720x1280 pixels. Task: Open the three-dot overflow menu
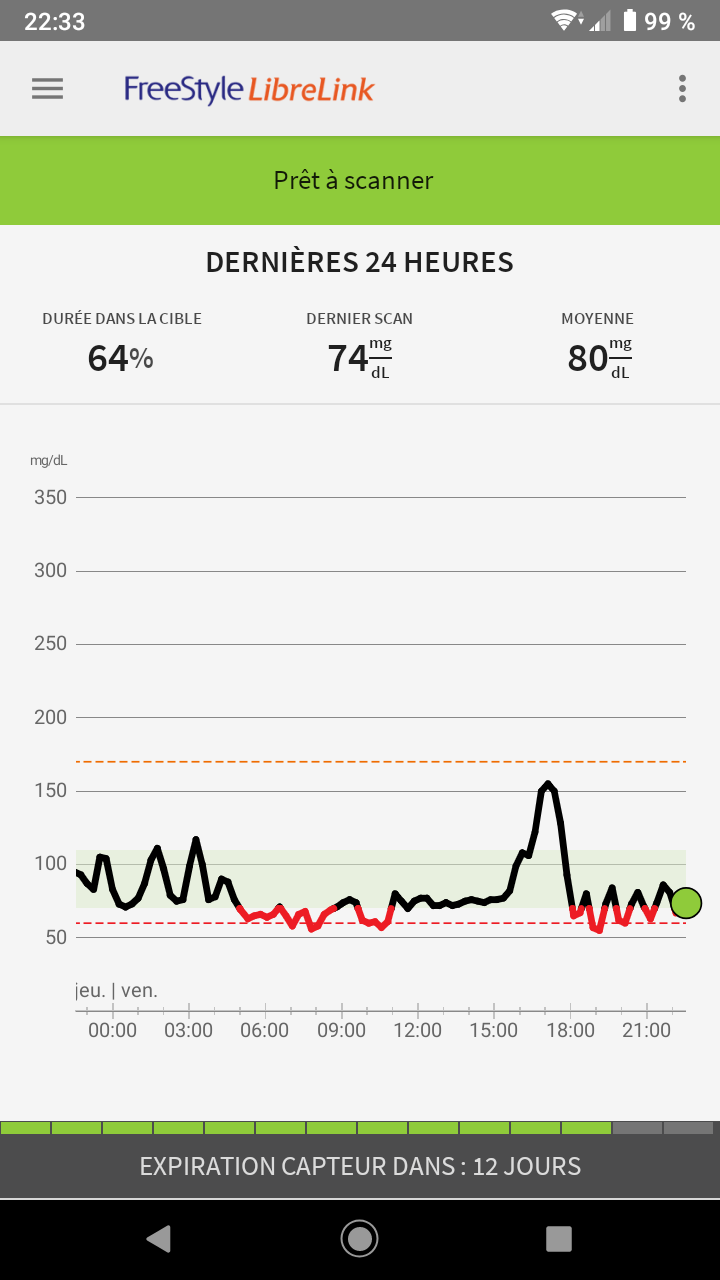pyautogui.click(x=682, y=89)
